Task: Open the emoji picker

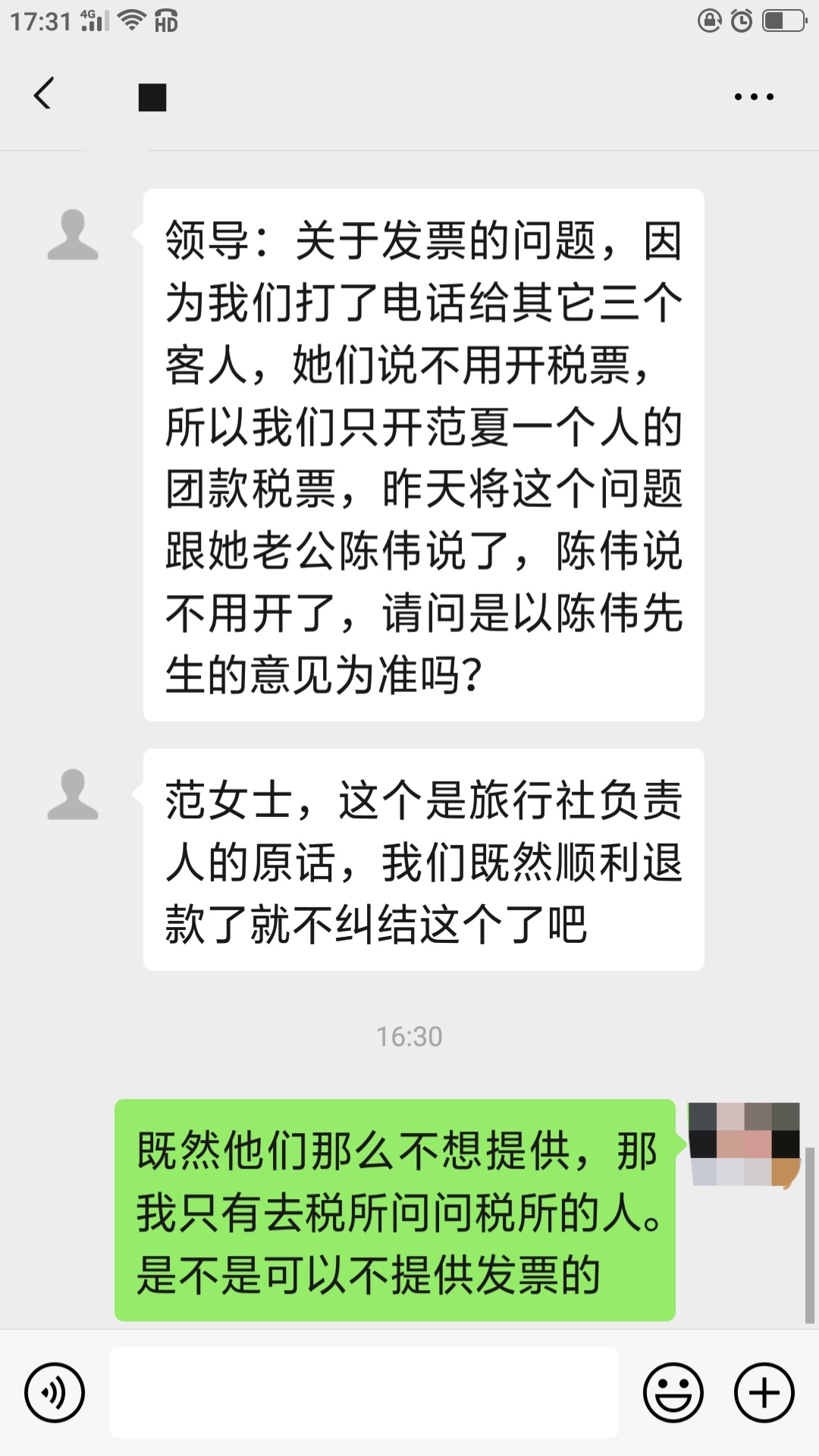Action: (x=673, y=1392)
